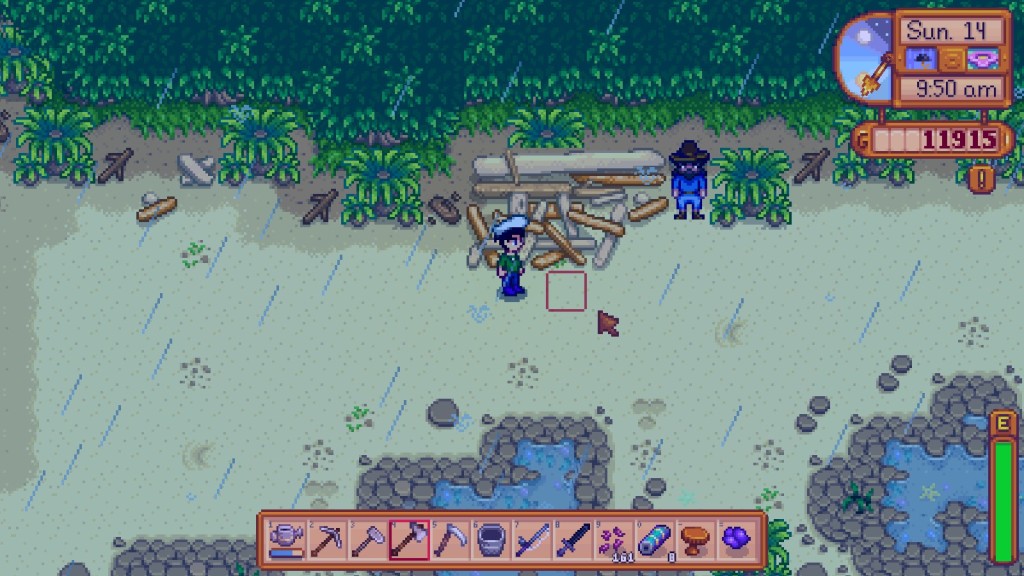
Task: Choose the purple item in the last slot
Action: pos(737,541)
